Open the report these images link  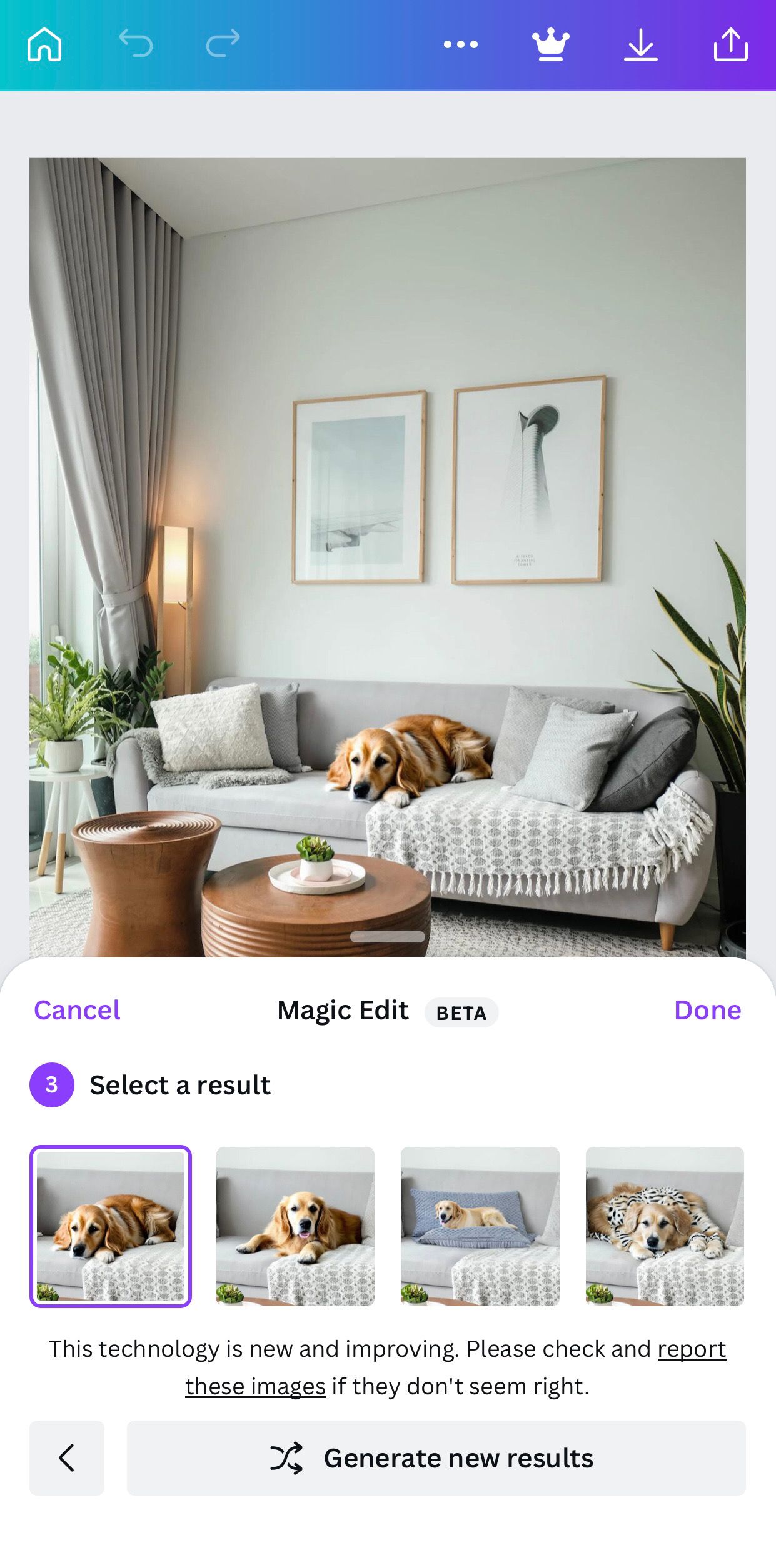(691, 1350)
